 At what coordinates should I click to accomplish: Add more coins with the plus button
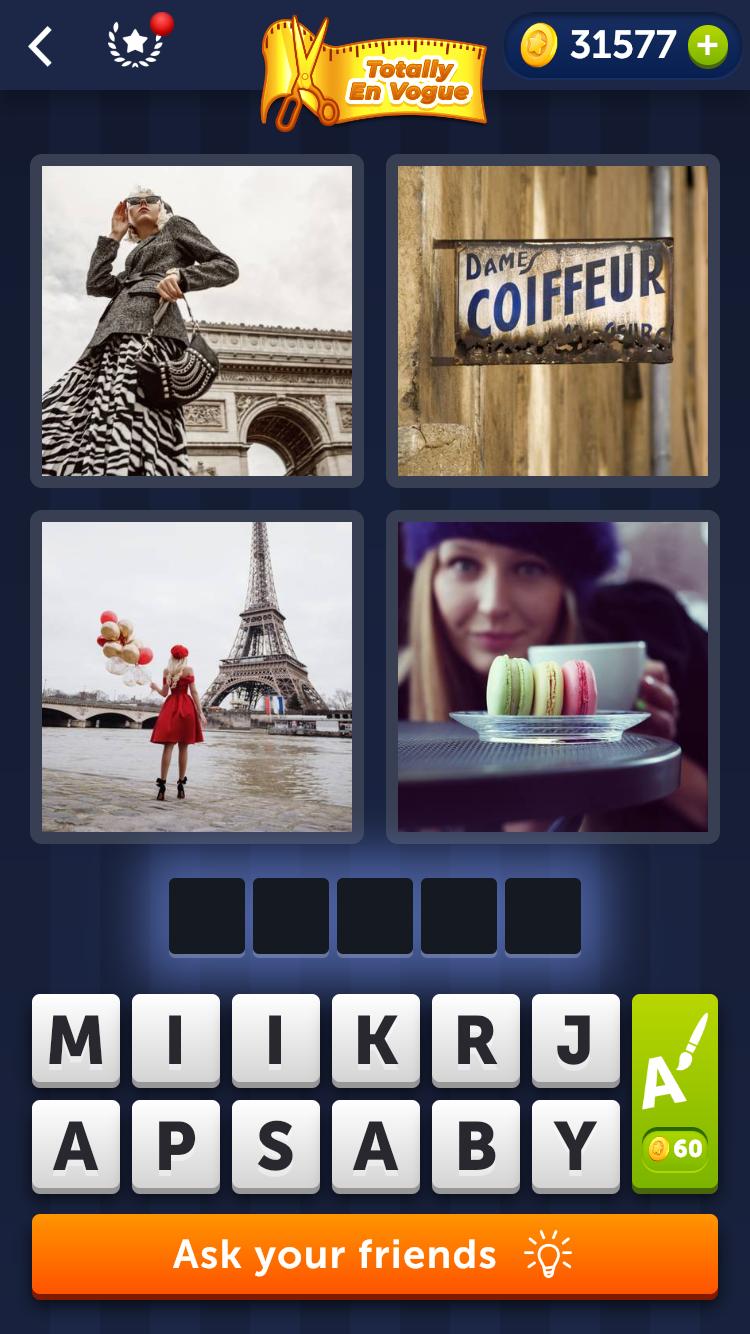[x=707, y=46]
